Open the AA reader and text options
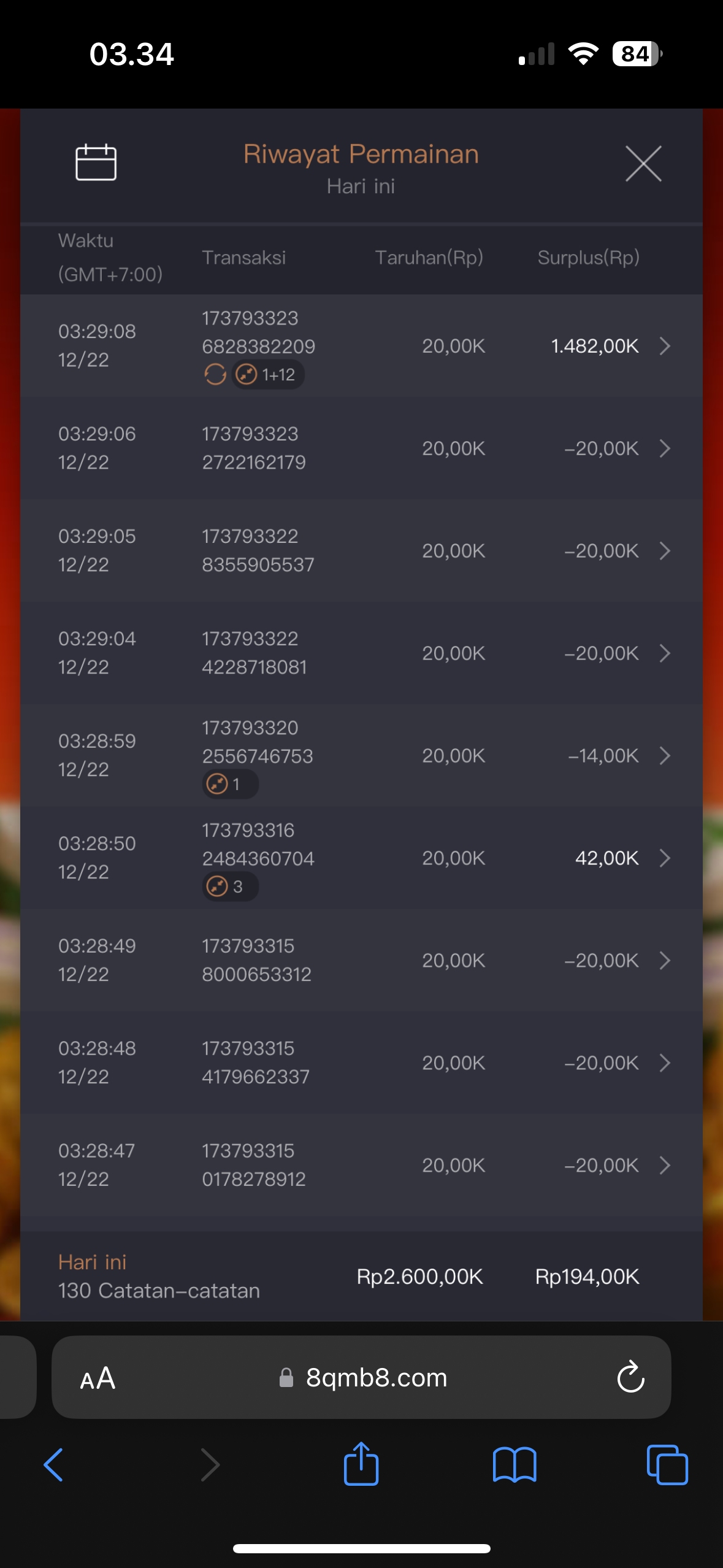 98,1378
